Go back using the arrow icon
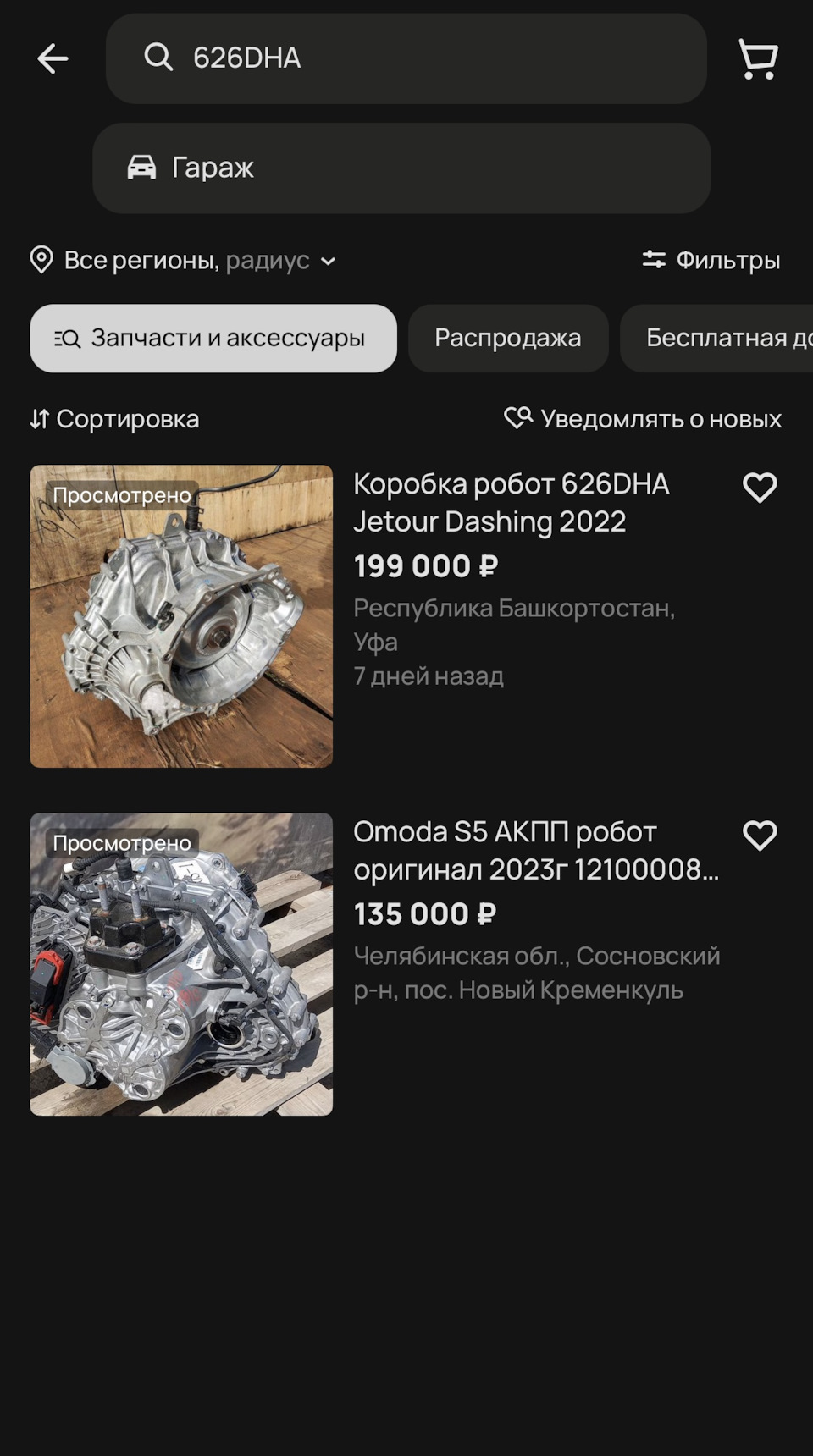813x1456 pixels. click(53, 58)
